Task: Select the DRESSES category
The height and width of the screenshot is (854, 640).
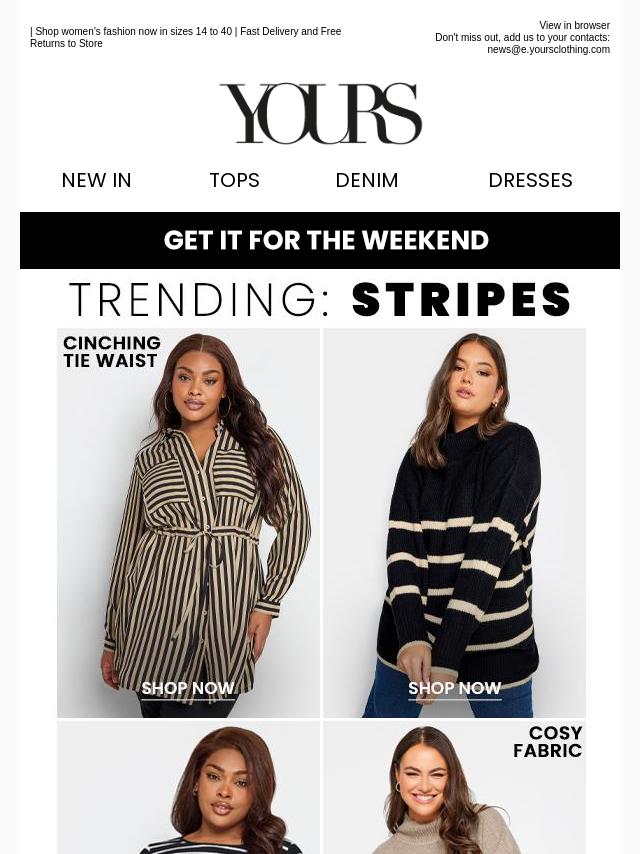Action: tap(530, 181)
